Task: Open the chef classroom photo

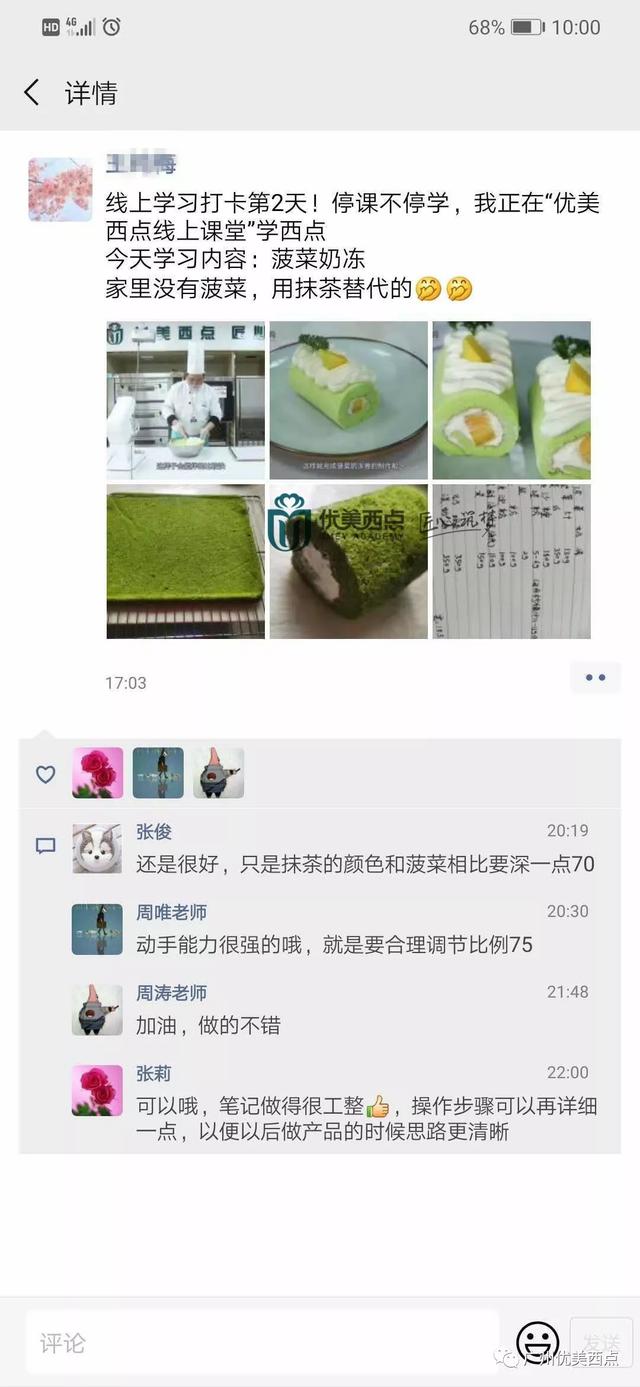Action: 186,400
